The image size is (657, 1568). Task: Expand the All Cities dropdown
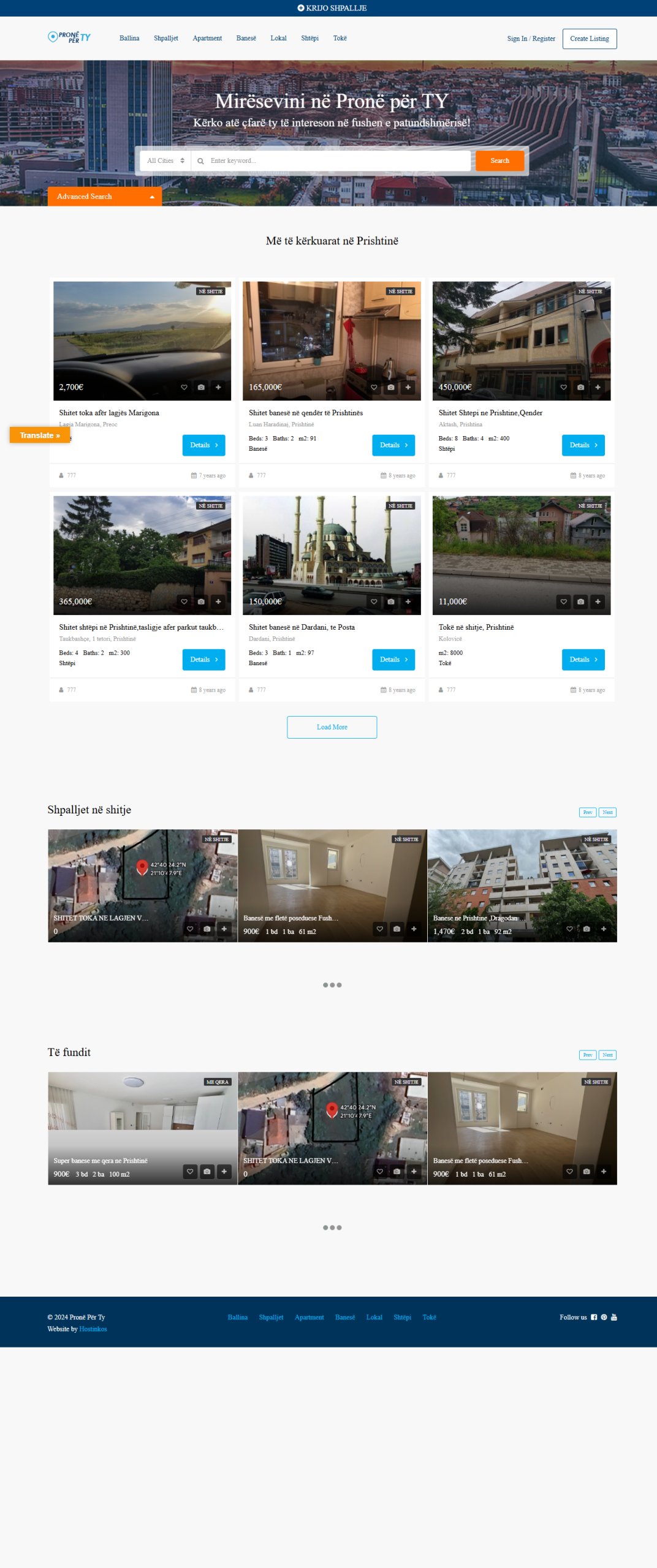(x=165, y=160)
